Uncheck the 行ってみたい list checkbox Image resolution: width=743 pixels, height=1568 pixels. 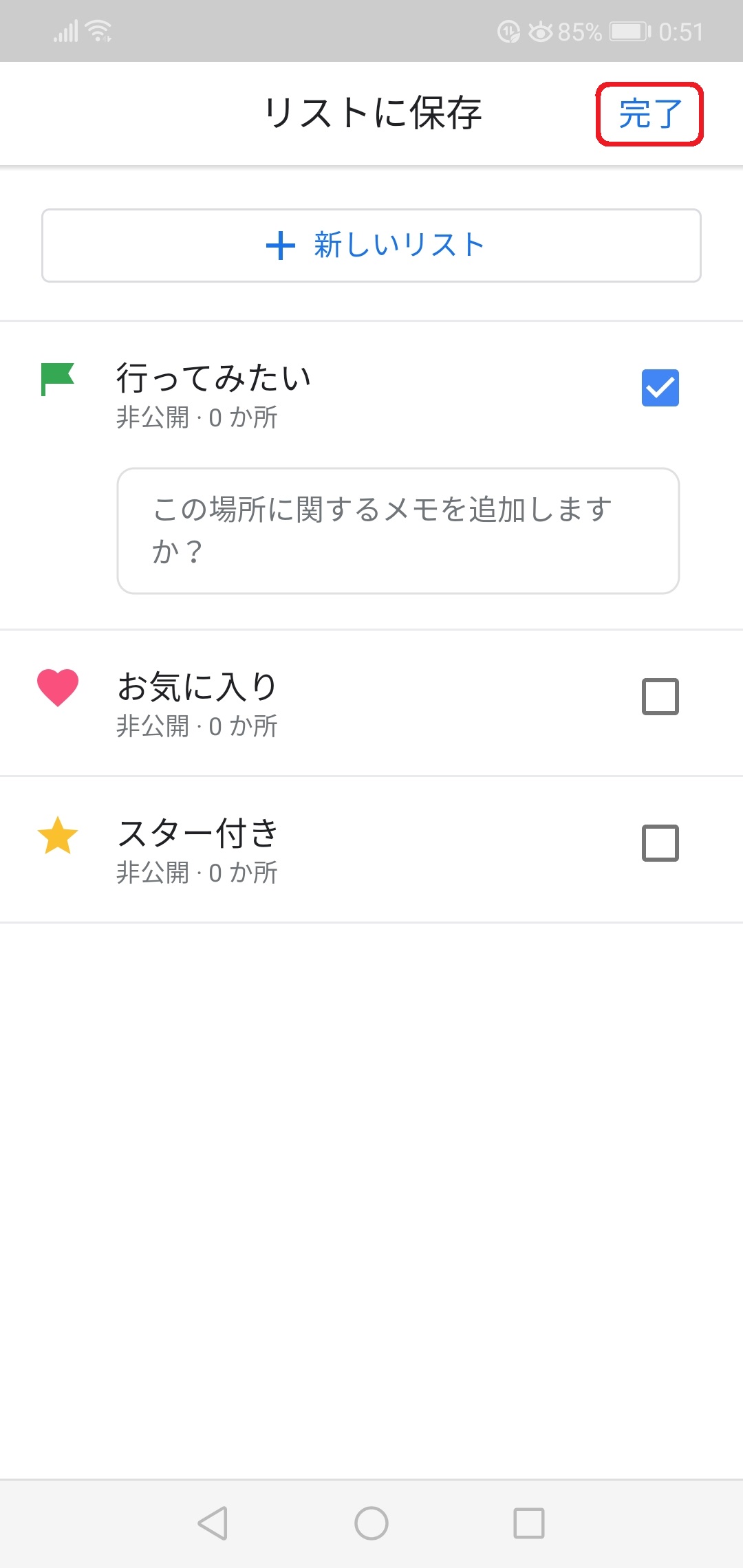[x=660, y=388]
